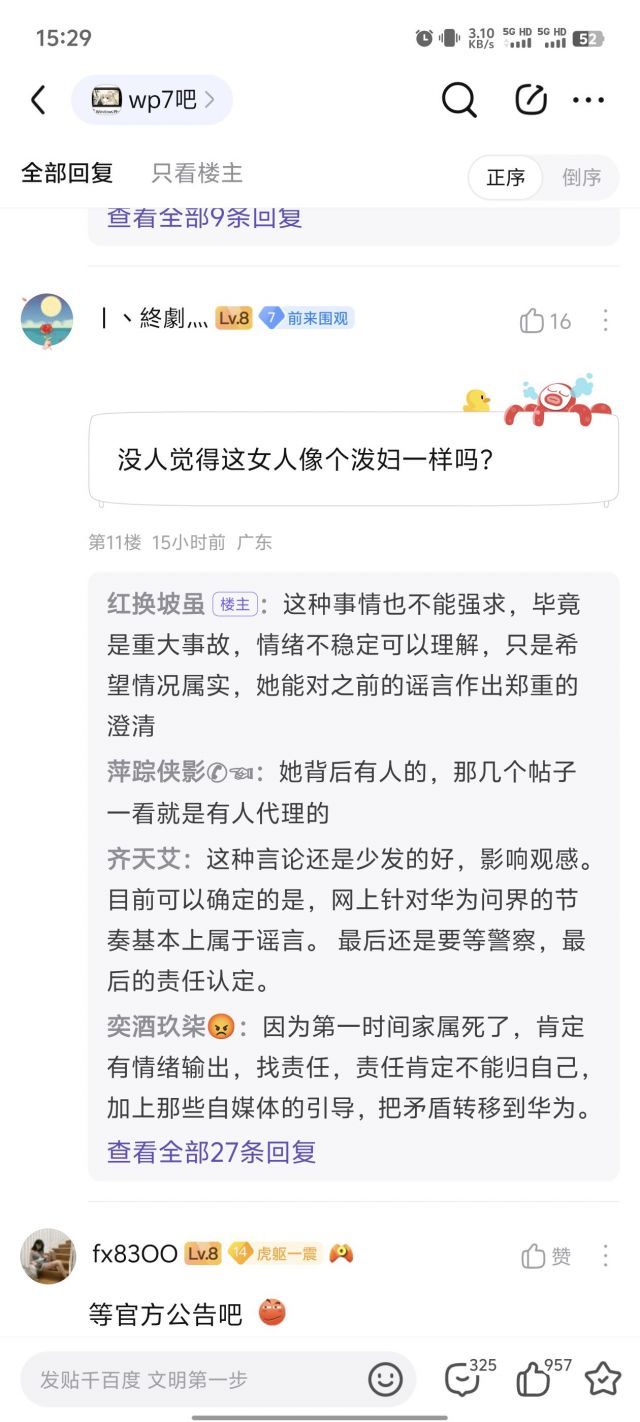The height and width of the screenshot is (1422, 640).
Task: View all 27 replies link
Action: pyautogui.click(x=211, y=1152)
